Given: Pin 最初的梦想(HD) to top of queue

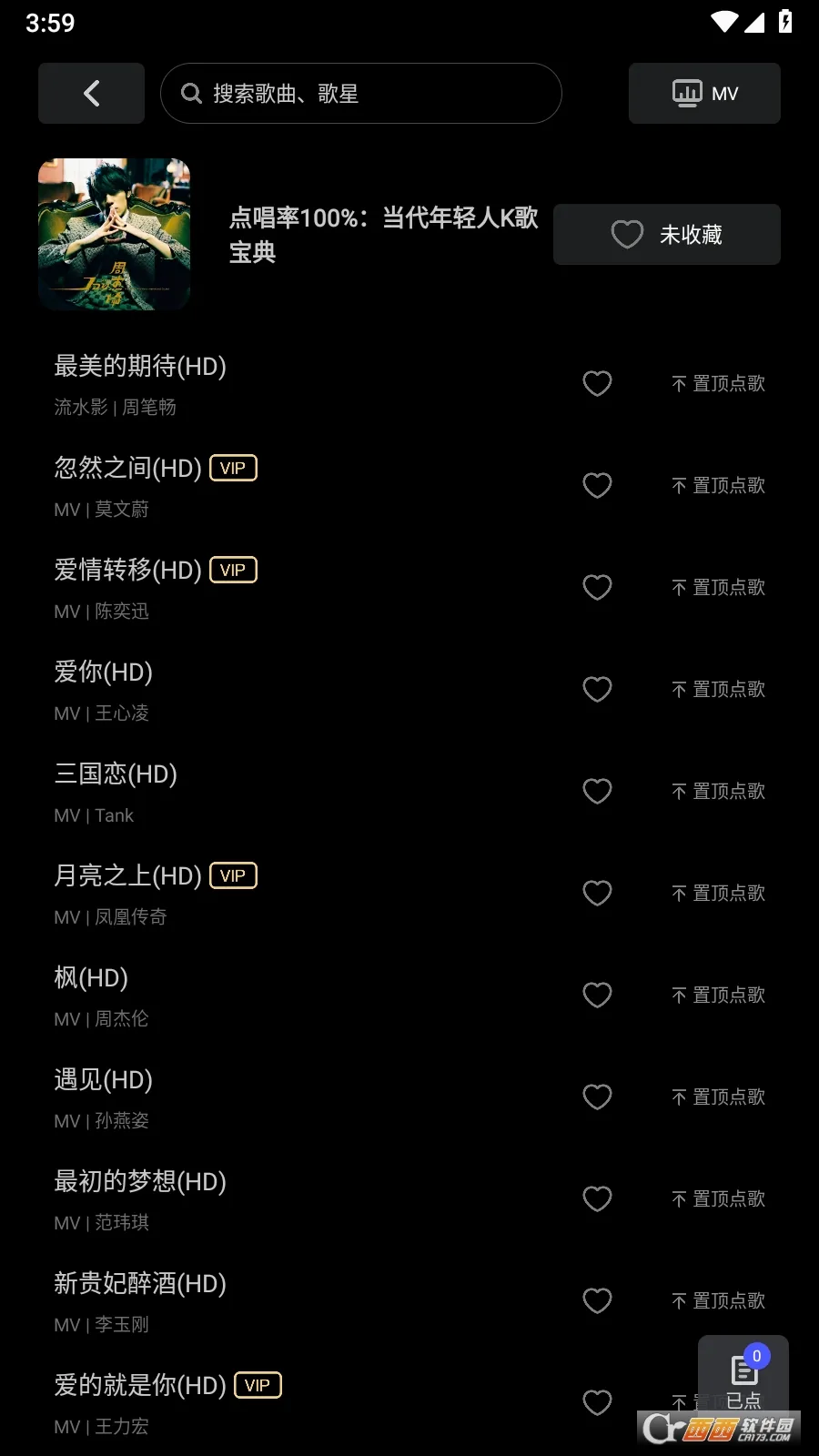Looking at the screenshot, I should (718, 1198).
